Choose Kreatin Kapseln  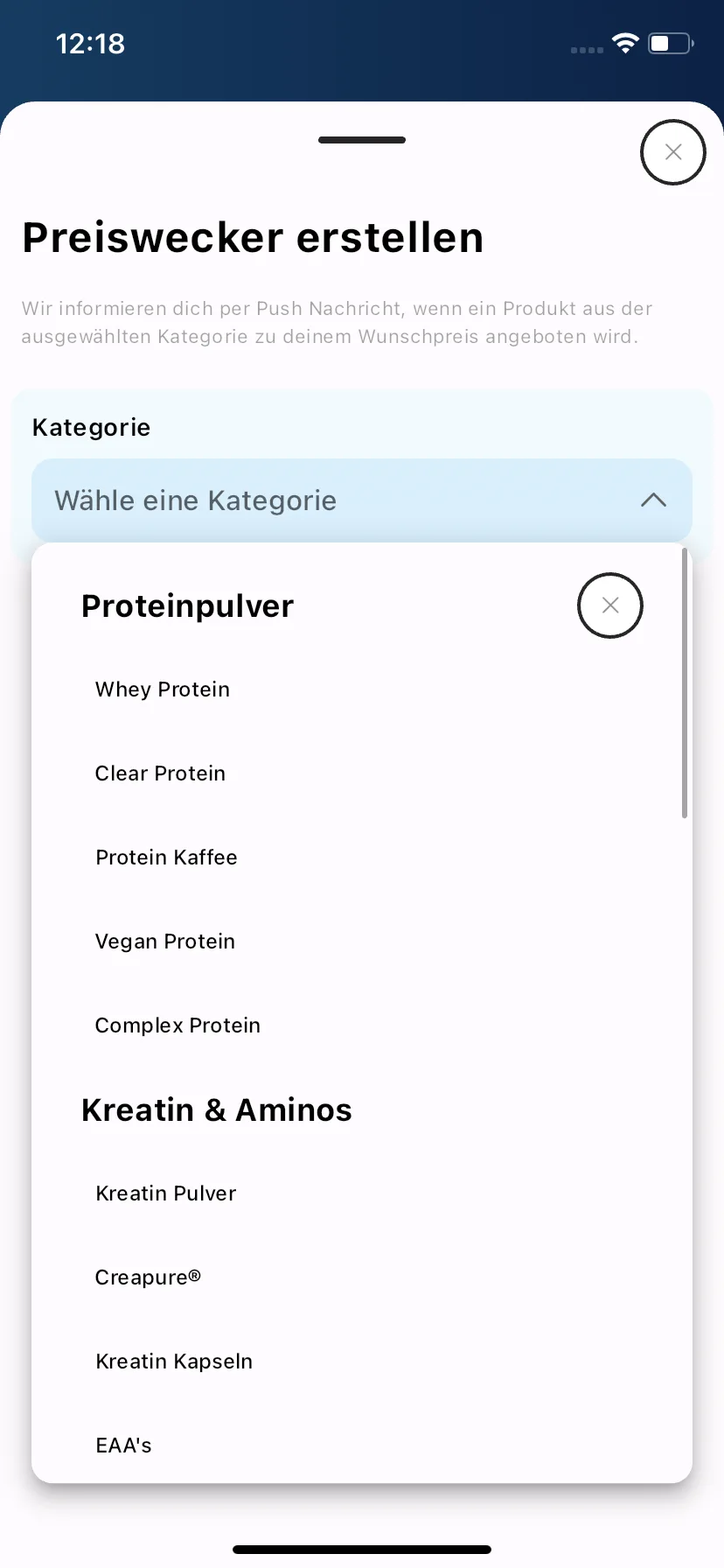click(x=174, y=1361)
